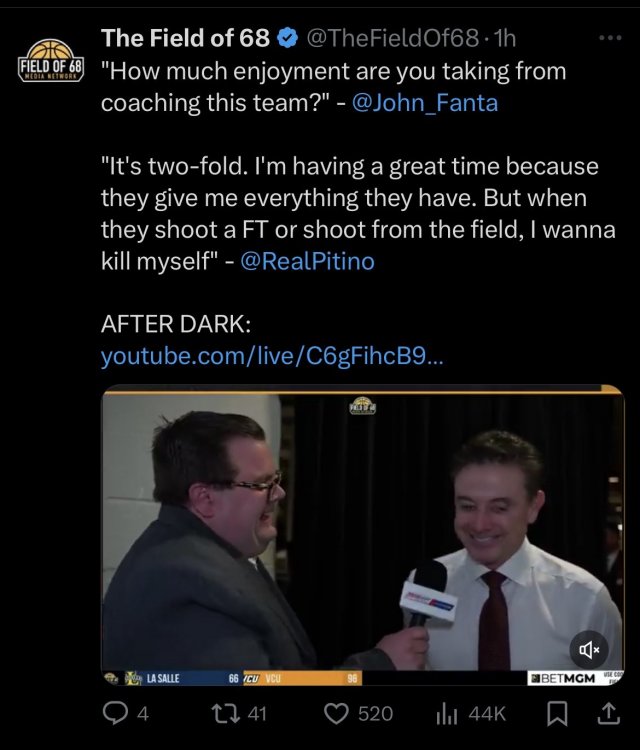Open The Field of 68 account name
The width and height of the screenshot is (640, 750).
tap(186, 39)
